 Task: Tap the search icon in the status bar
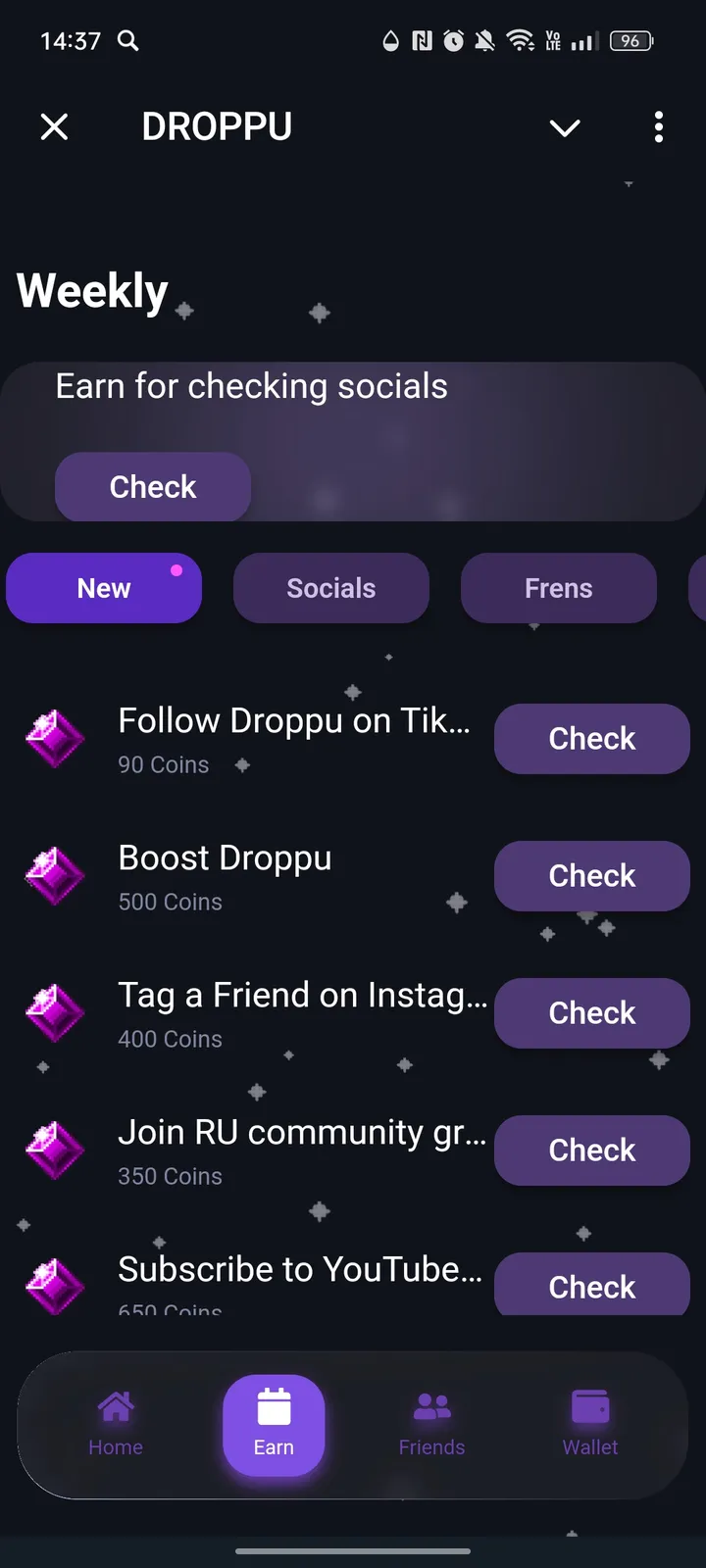[x=127, y=41]
